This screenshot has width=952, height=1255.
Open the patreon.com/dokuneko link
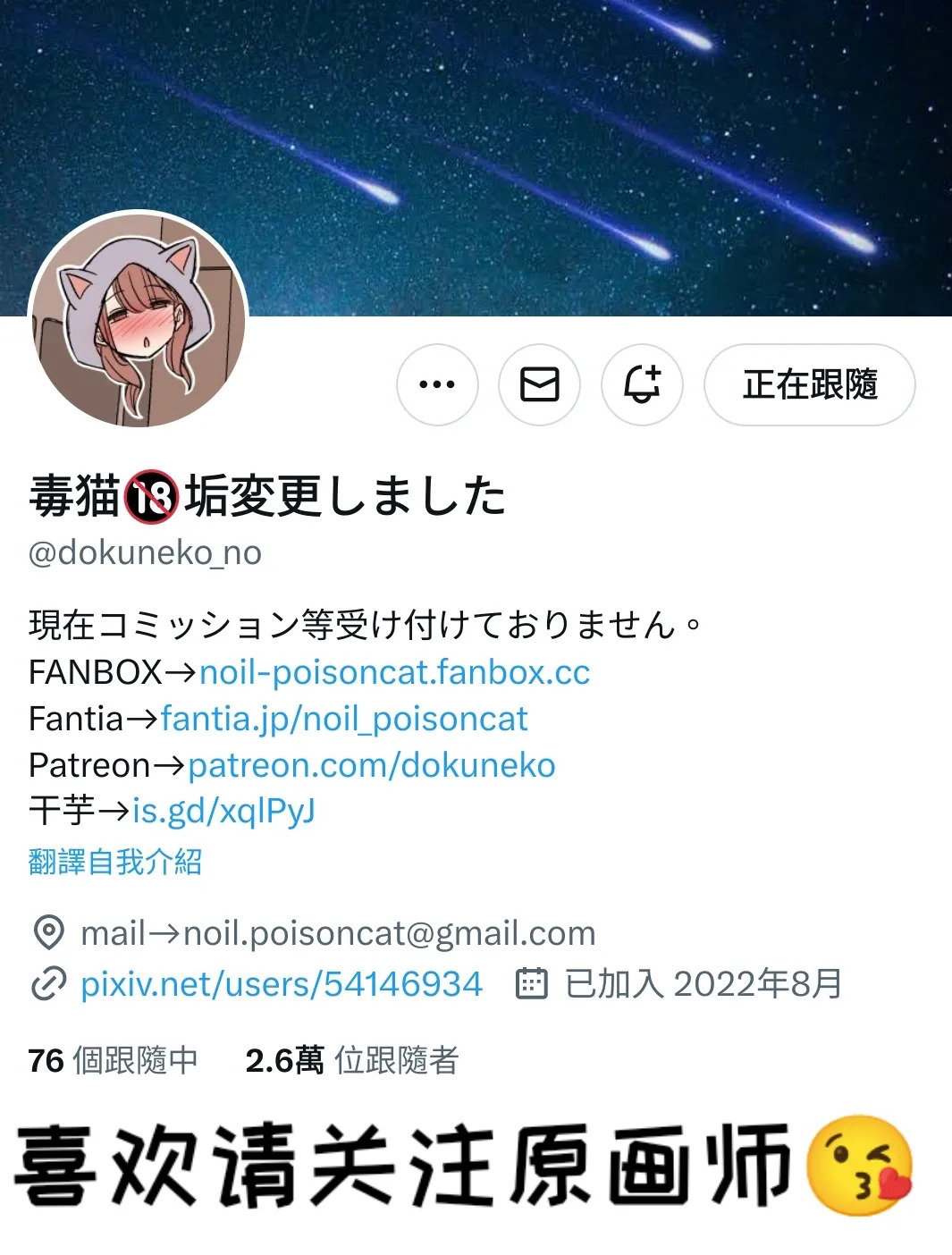371,765
